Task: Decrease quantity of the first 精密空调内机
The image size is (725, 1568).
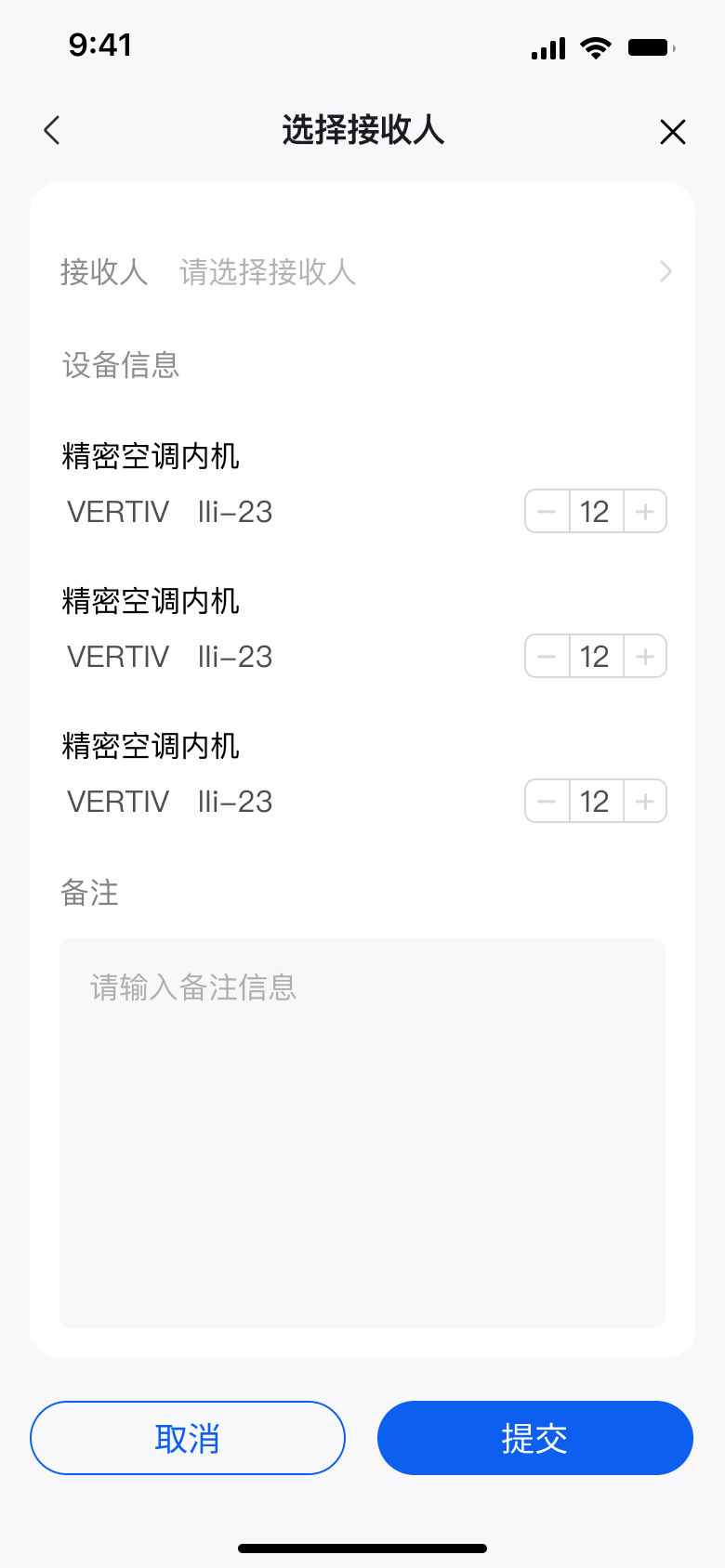Action: point(547,511)
